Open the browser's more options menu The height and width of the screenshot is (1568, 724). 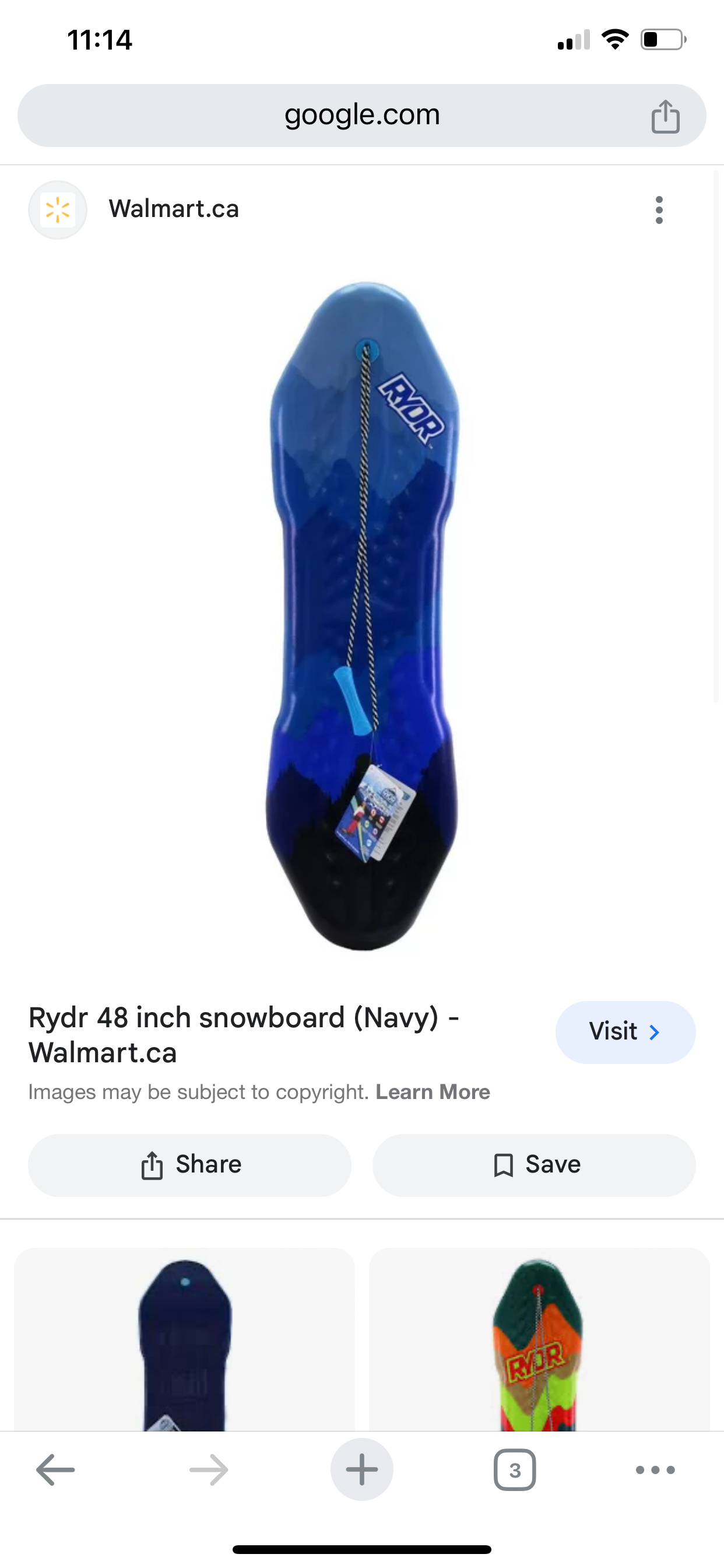655,1470
